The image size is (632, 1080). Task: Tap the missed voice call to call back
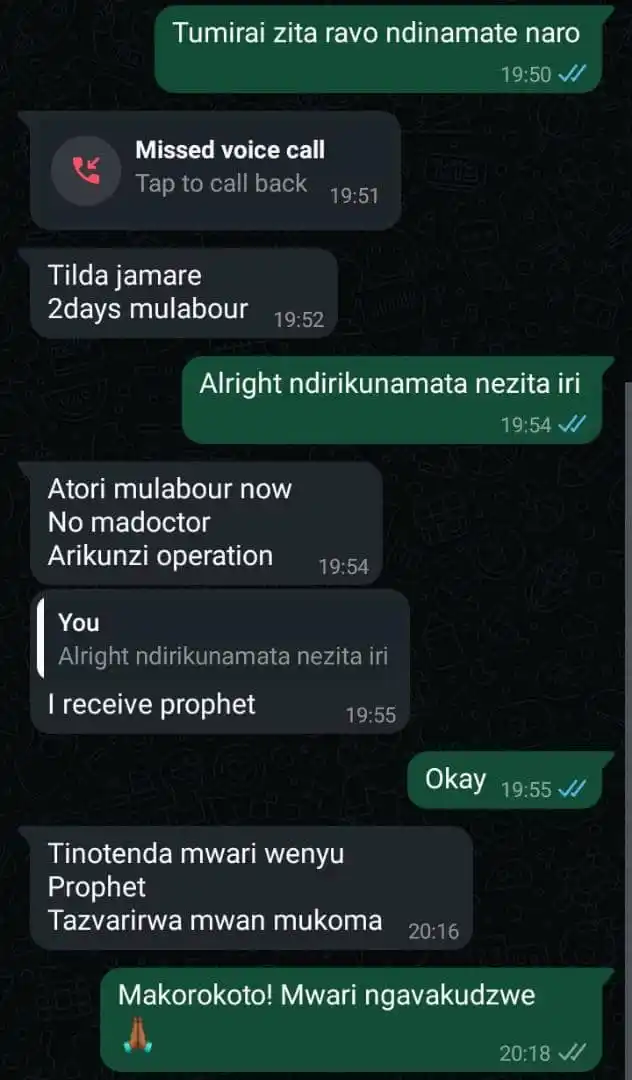(214, 168)
